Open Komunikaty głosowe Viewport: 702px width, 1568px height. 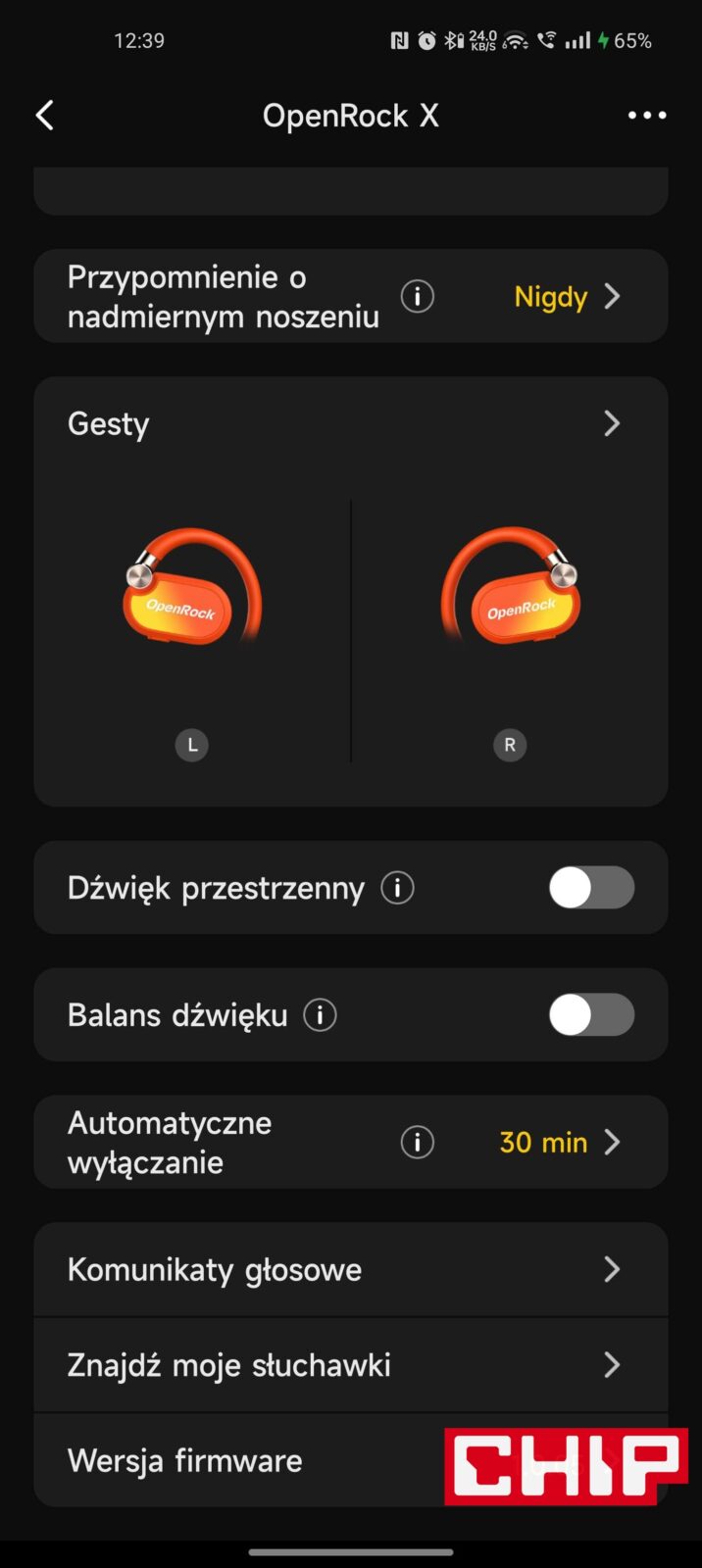pyautogui.click(x=350, y=1270)
